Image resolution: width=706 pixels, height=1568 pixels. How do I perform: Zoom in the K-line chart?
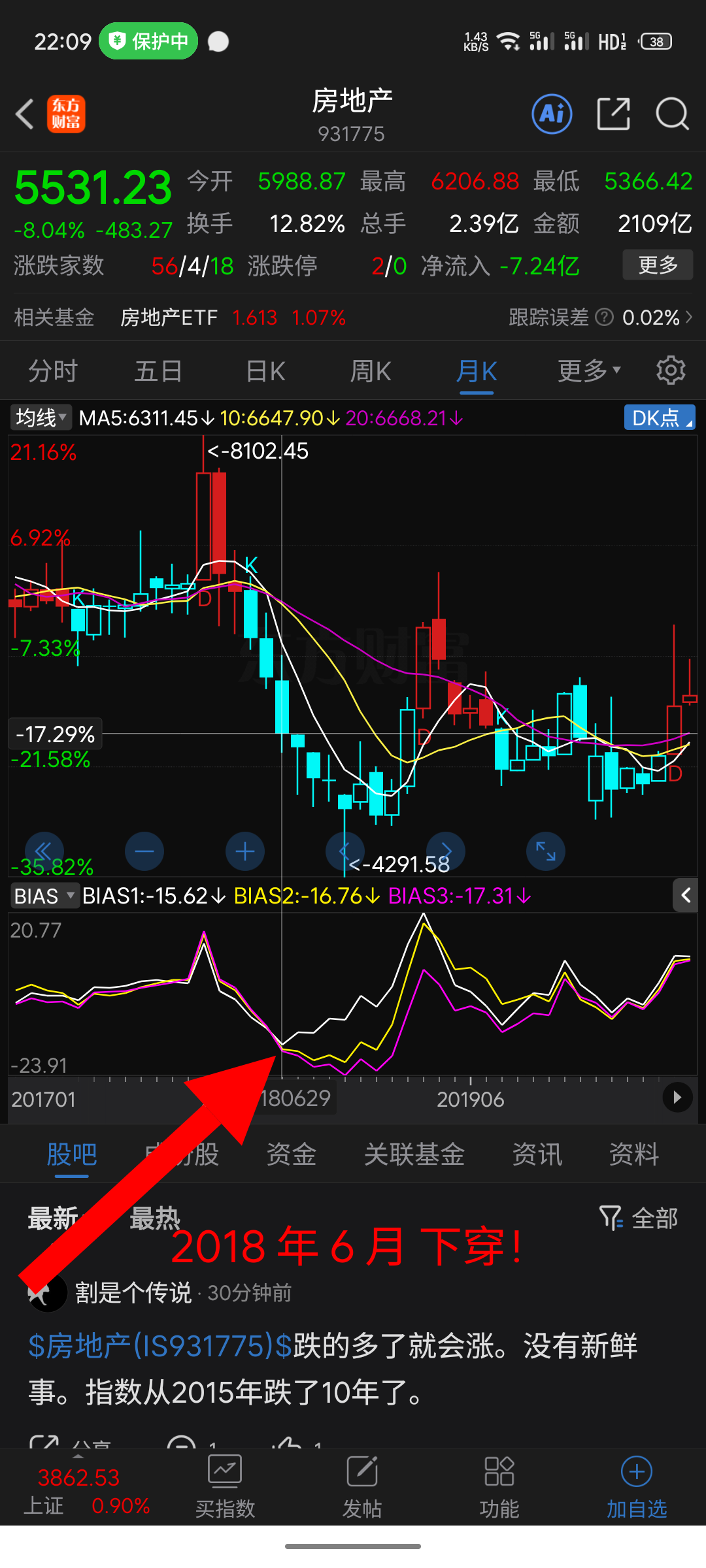click(245, 851)
